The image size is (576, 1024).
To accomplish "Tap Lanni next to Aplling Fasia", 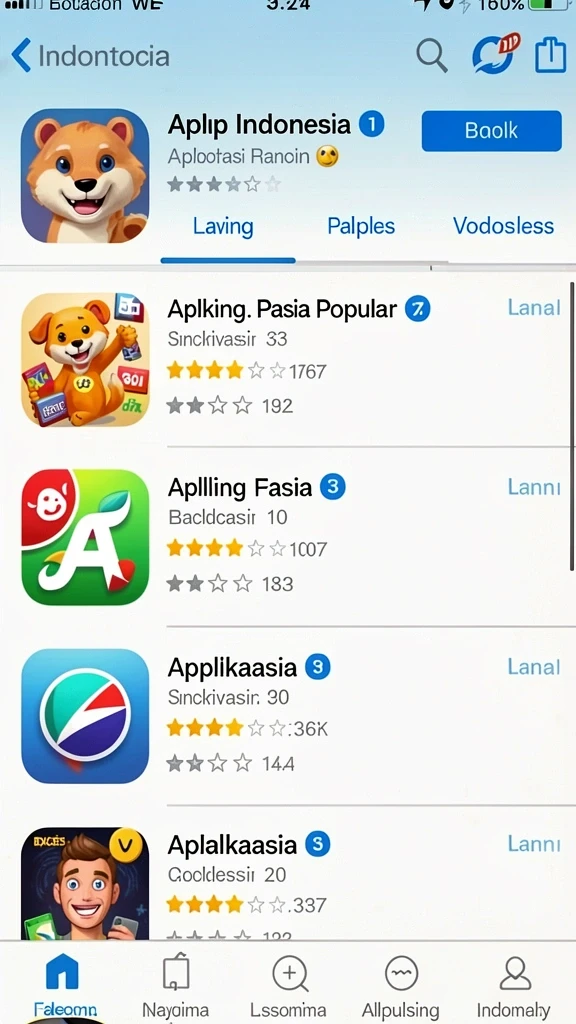I will 534,487.
